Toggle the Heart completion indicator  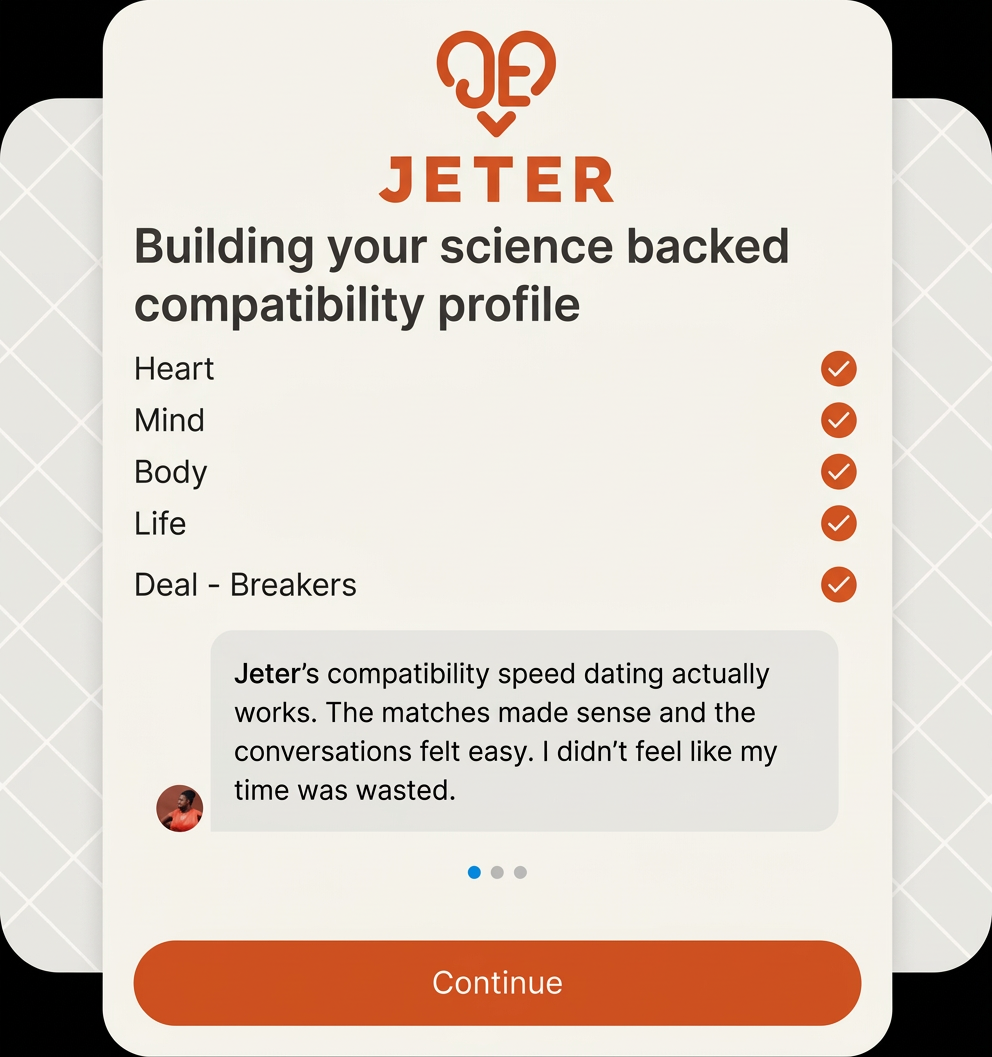coord(839,369)
